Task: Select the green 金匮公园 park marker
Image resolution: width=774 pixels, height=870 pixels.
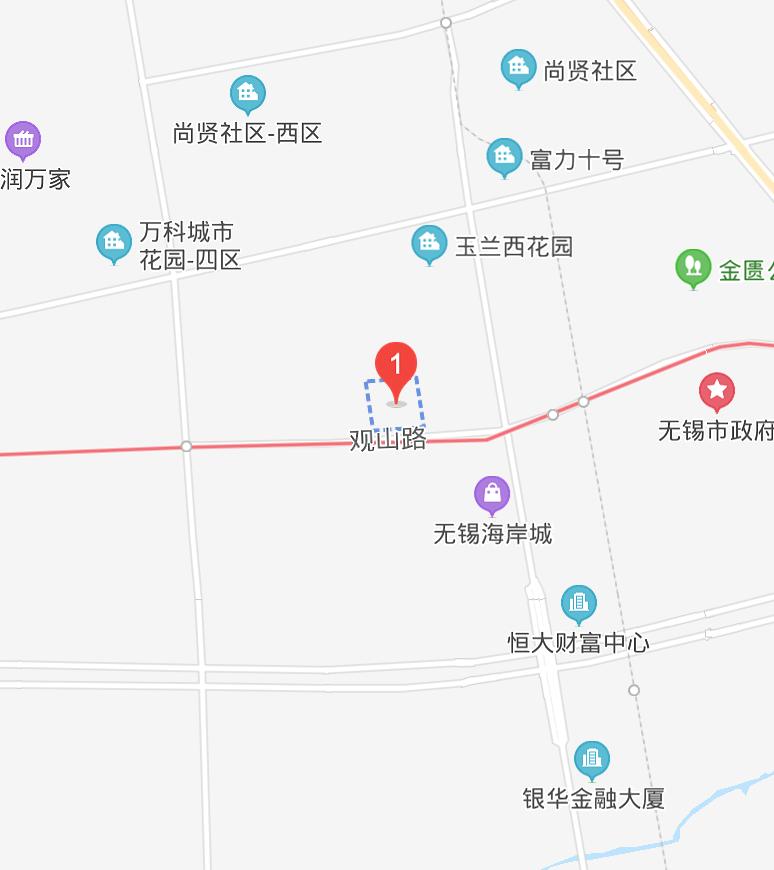Action: 693,263
